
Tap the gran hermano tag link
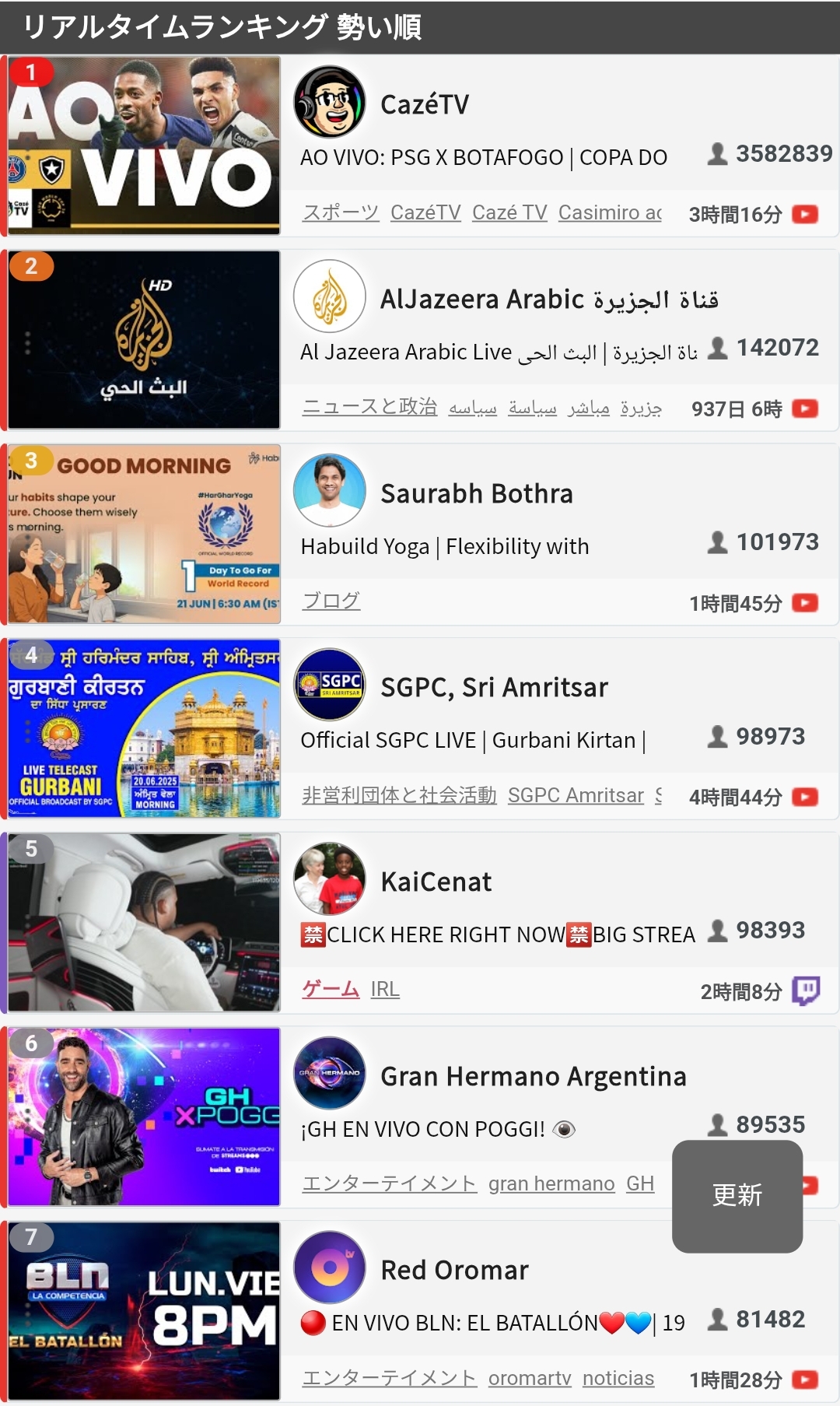[x=551, y=1183]
